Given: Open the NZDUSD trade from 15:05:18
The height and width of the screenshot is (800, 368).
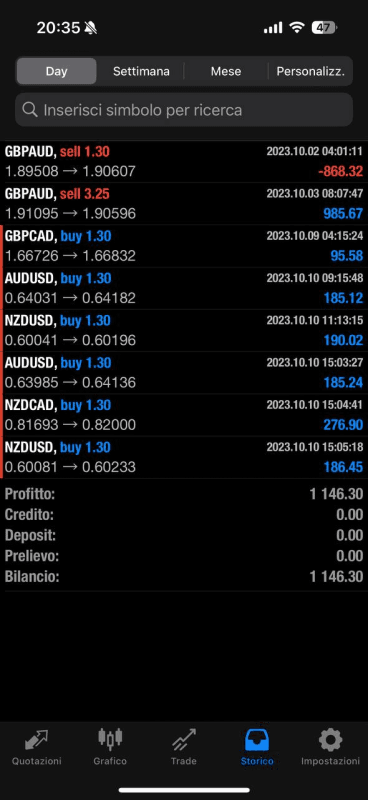Looking at the screenshot, I should [x=184, y=458].
